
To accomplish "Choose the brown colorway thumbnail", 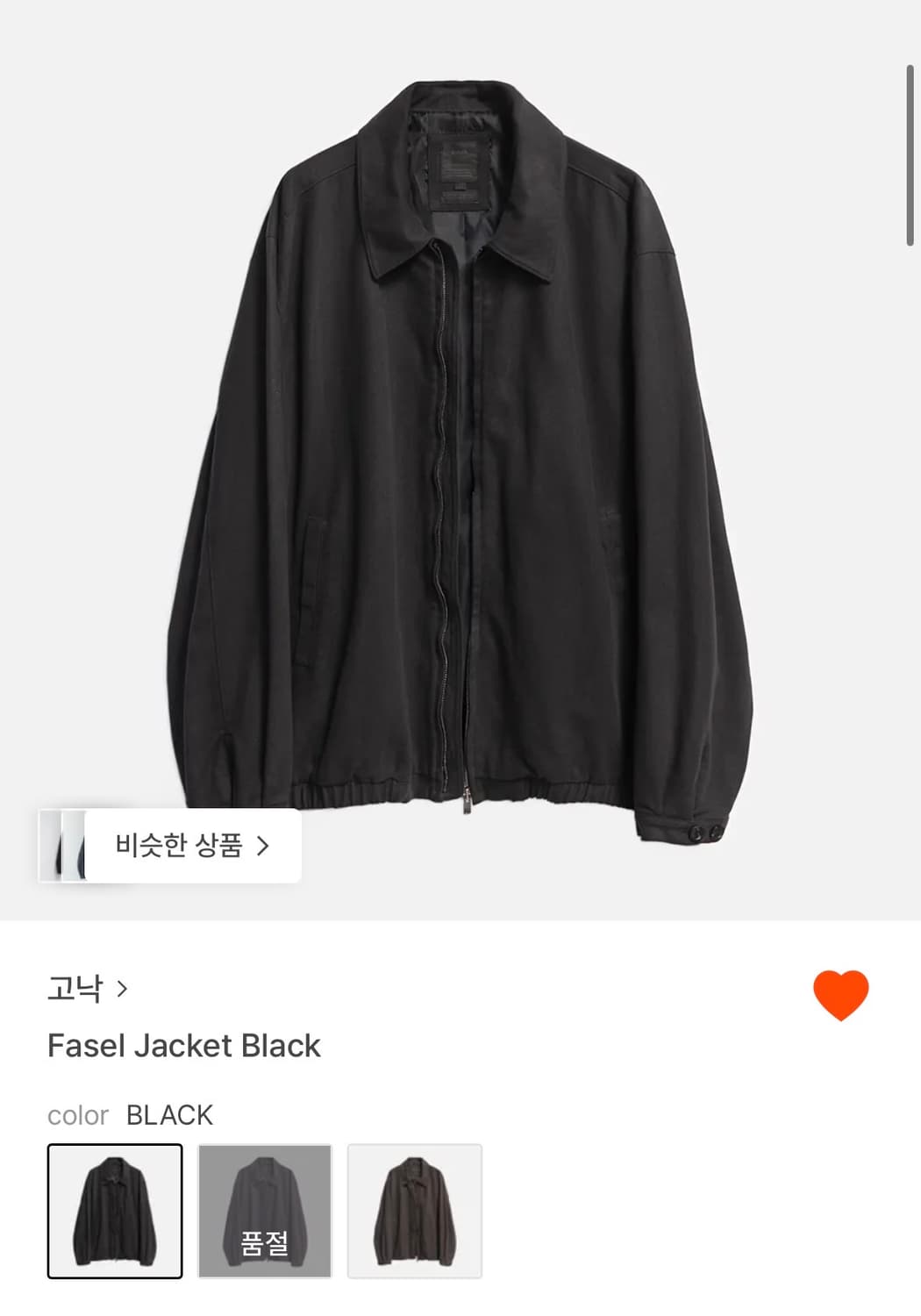I will (414, 1208).
